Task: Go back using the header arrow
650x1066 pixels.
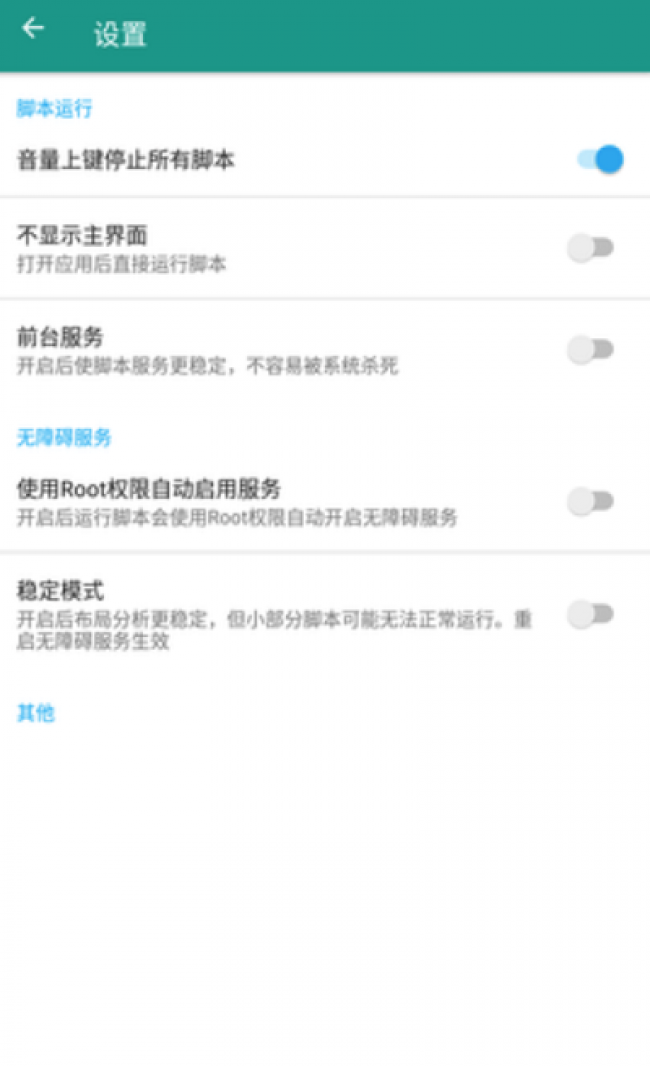Action: [x=33, y=29]
